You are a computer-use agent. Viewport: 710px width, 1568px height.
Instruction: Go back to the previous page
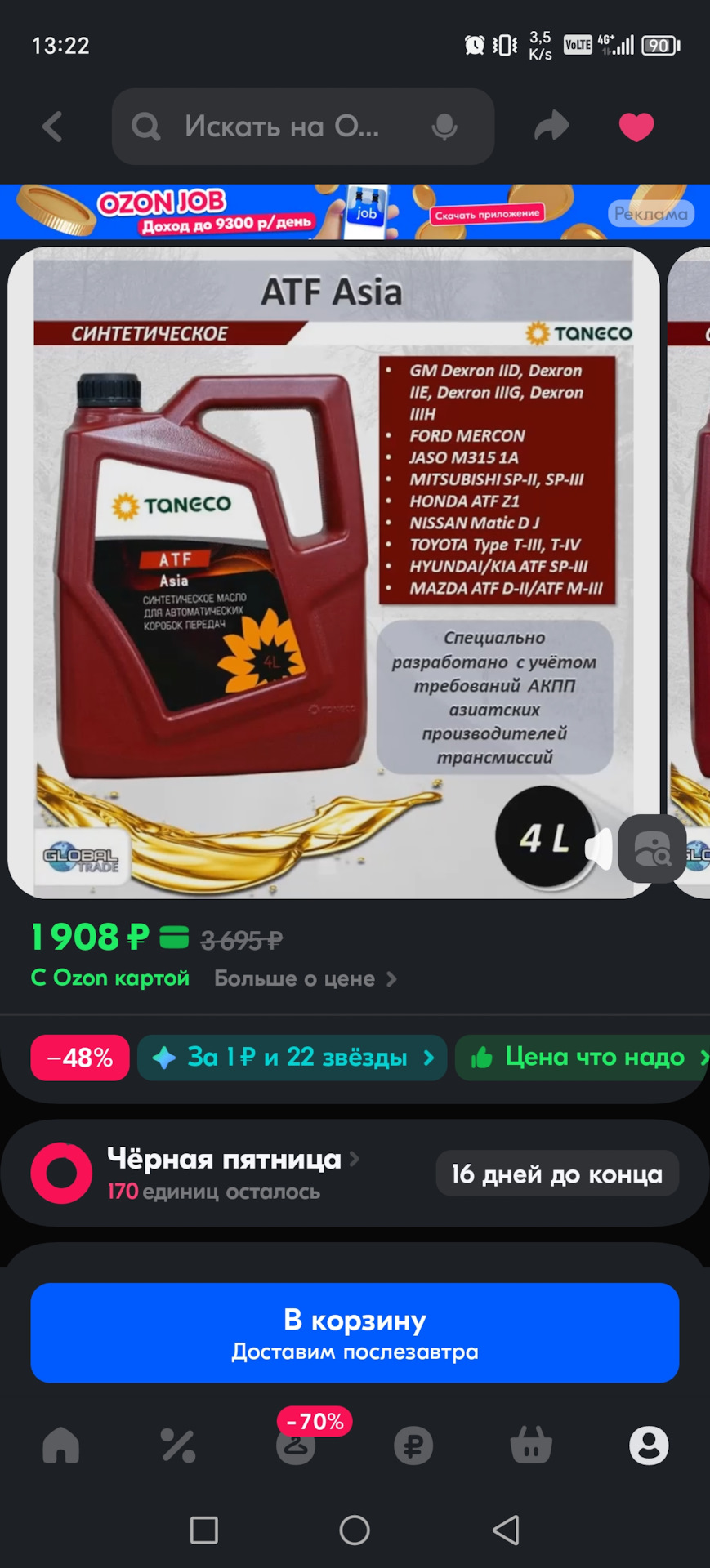(52, 127)
